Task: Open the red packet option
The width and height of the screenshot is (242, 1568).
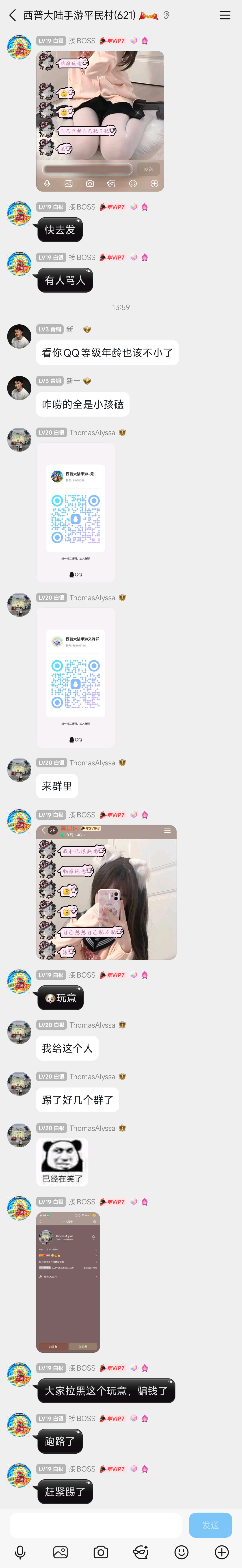Action: pos(141,1552)
